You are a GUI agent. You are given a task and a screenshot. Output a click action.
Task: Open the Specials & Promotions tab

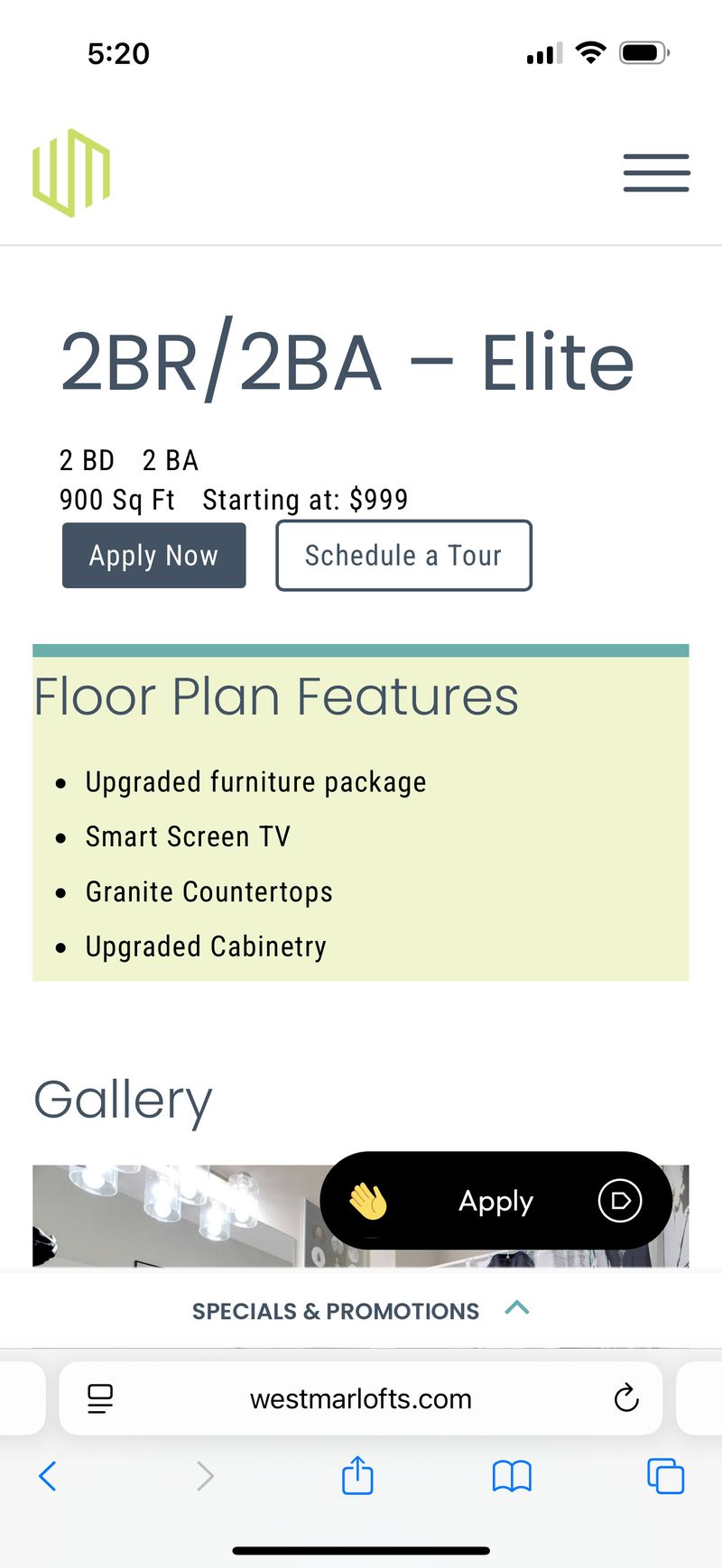tap(336, 1311)
